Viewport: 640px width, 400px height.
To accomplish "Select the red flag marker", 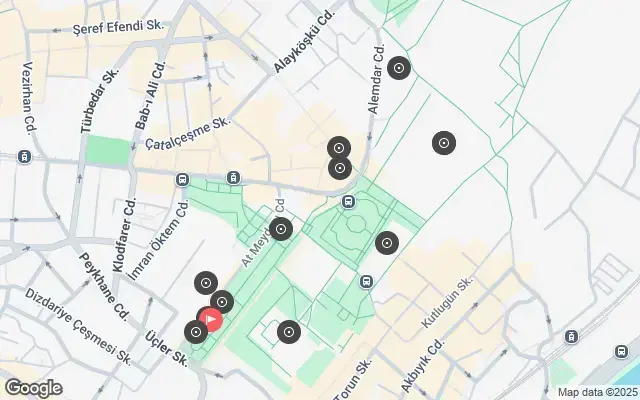I will [211, 320].
